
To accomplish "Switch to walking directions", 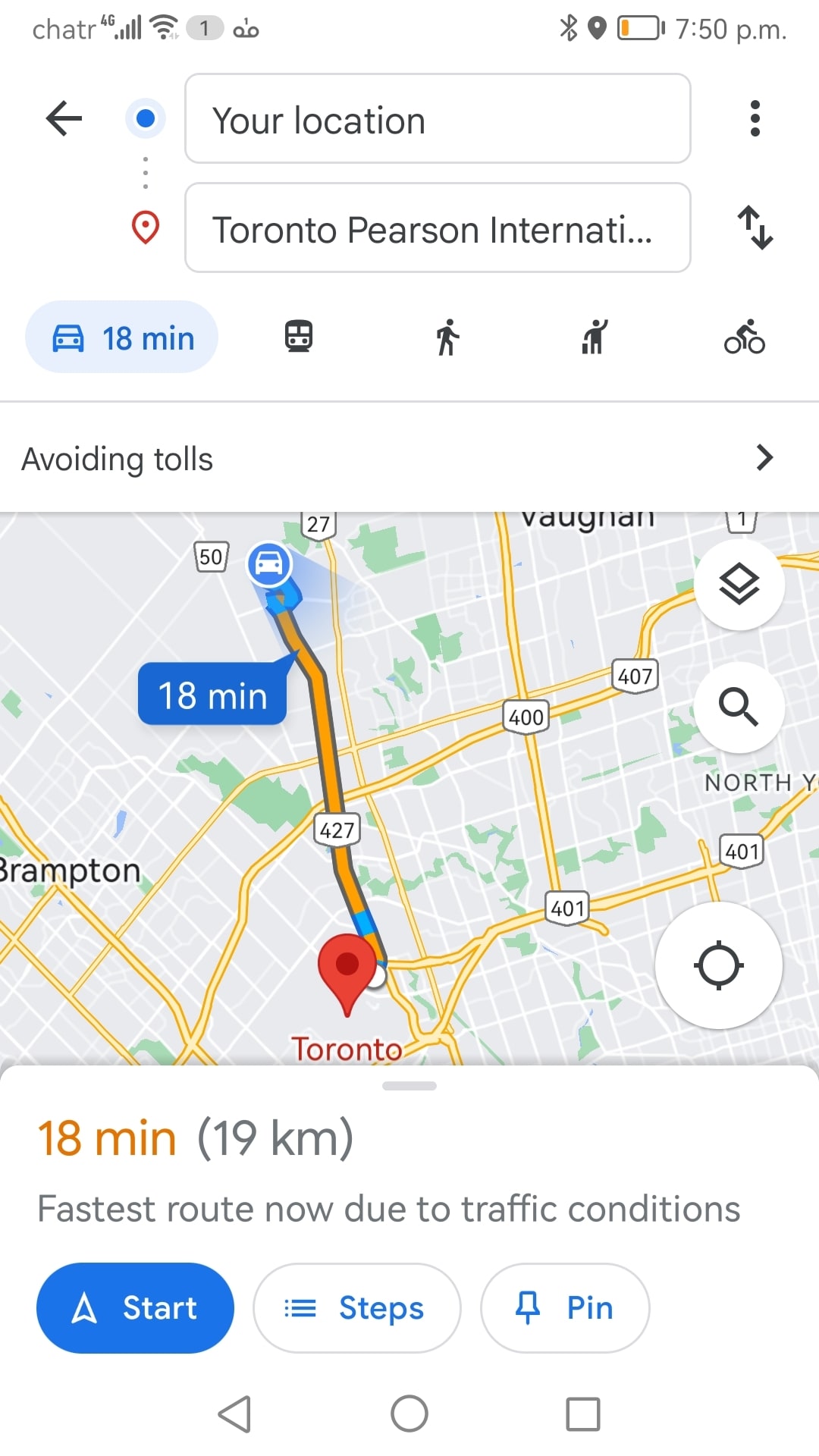I will pyautogui.click(x=447, y=337).
